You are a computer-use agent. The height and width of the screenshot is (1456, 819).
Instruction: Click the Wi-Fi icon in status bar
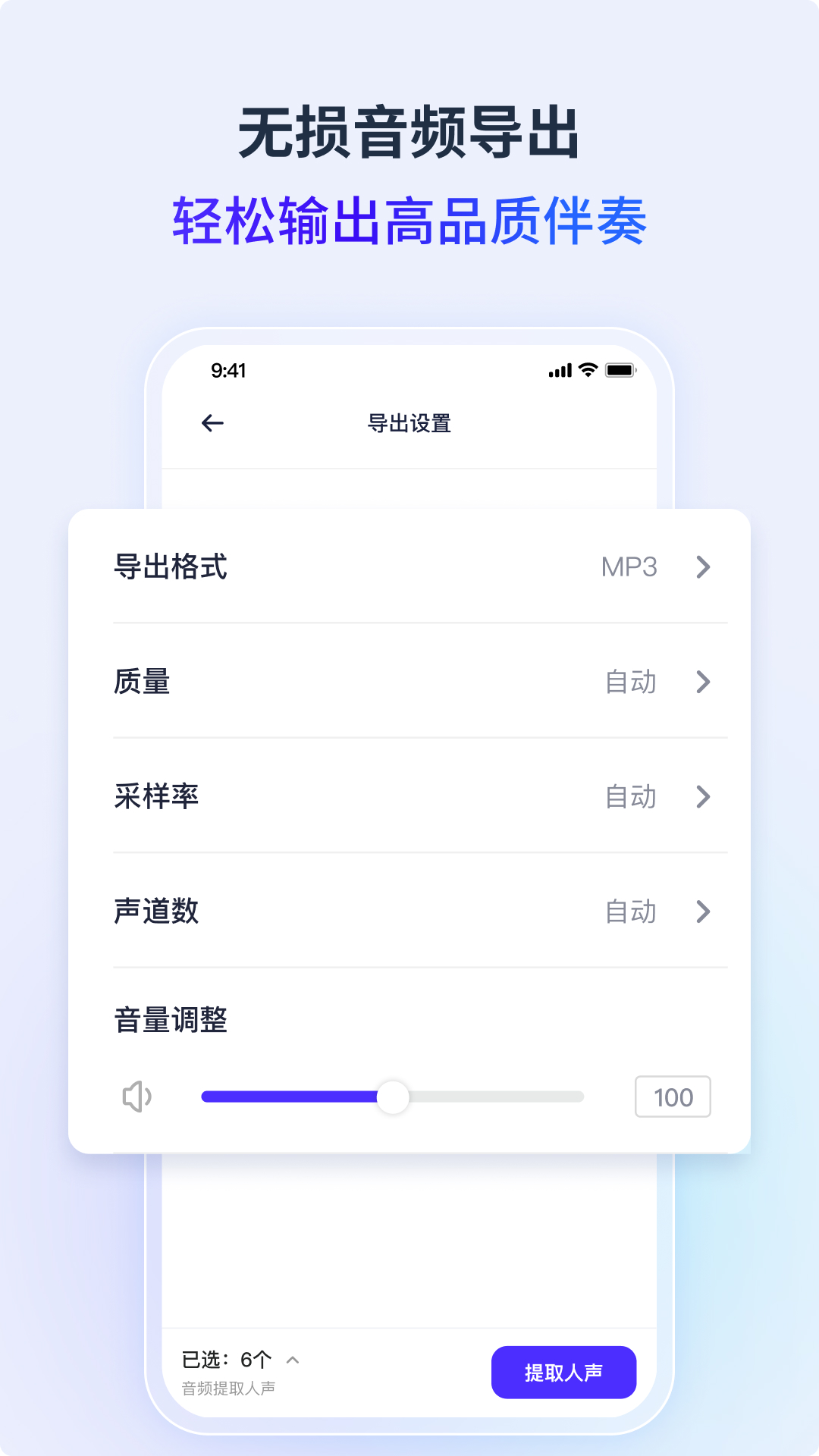point(586,370)
